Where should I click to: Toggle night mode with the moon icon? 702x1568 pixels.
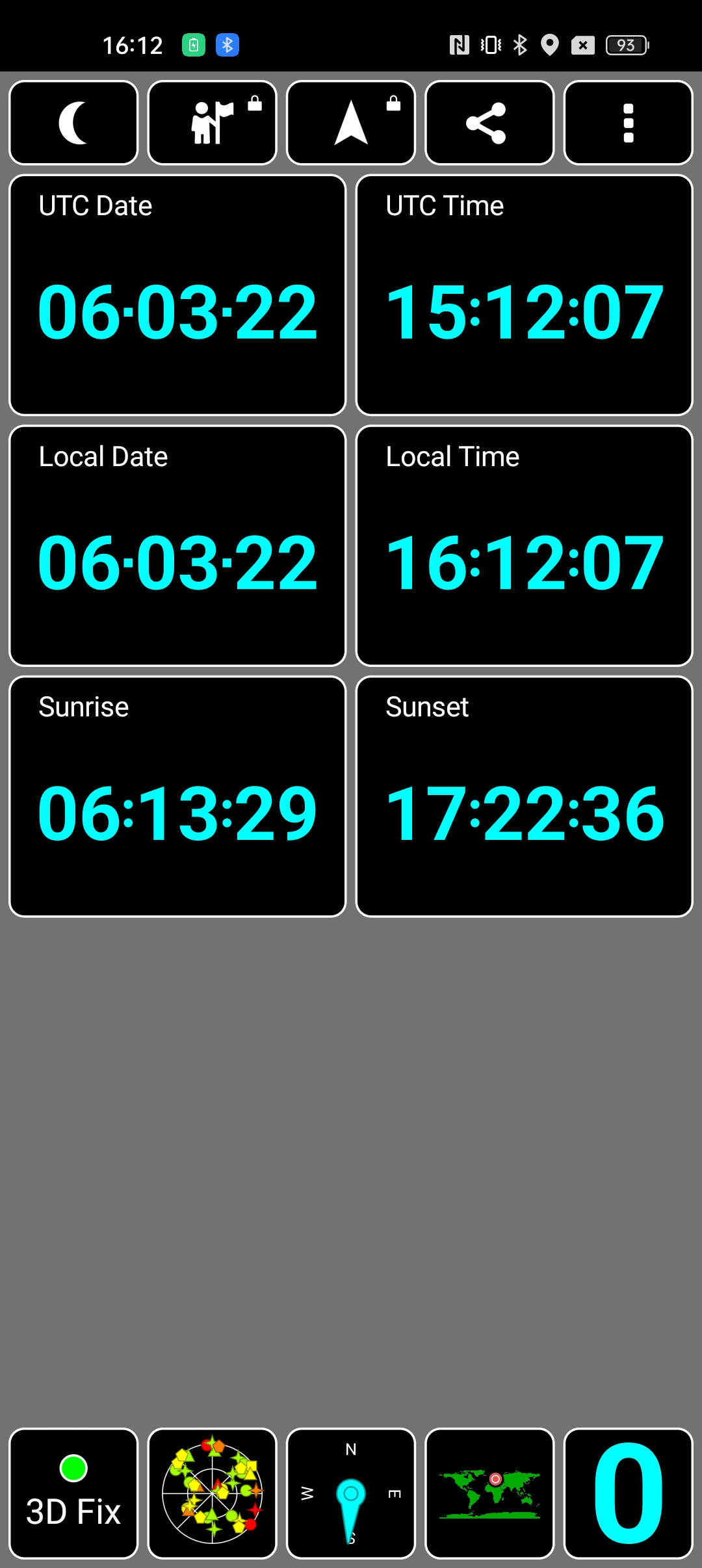73,123
